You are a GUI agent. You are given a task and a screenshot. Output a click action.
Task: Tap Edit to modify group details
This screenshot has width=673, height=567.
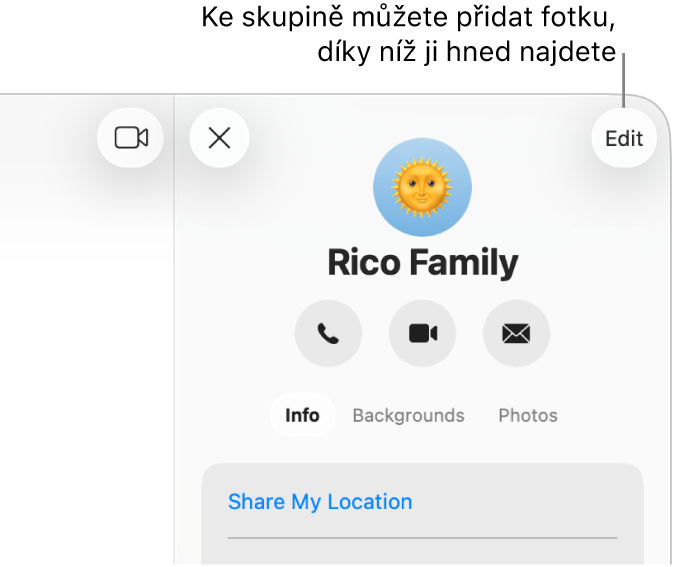tap(624, 138)
